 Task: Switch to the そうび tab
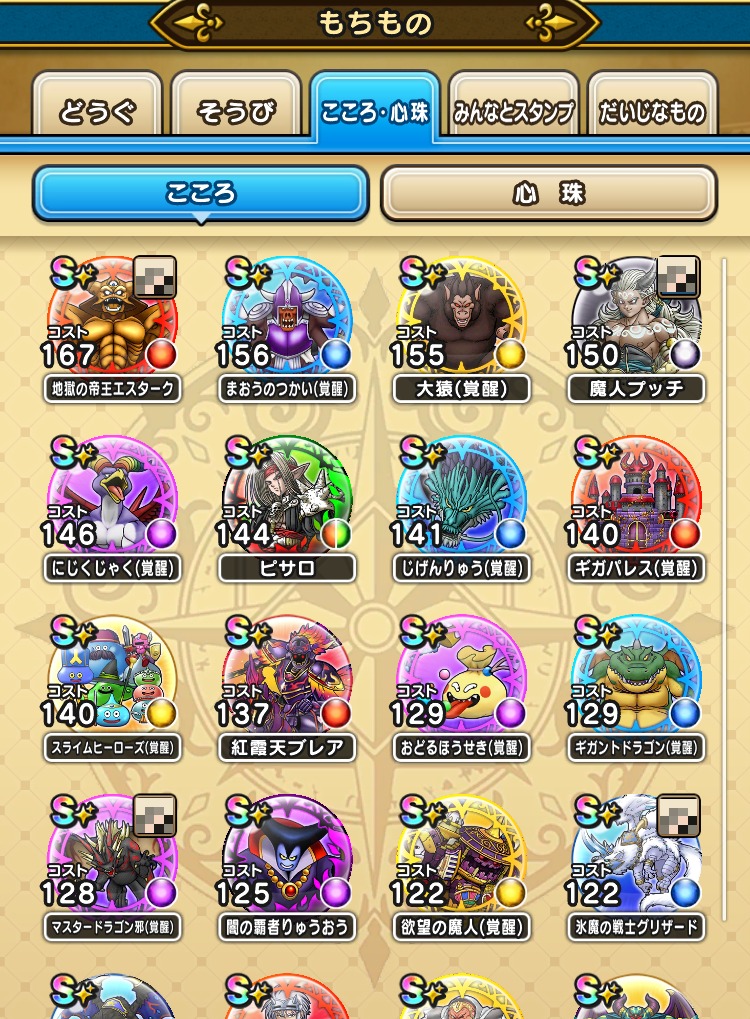pos(236,111)
